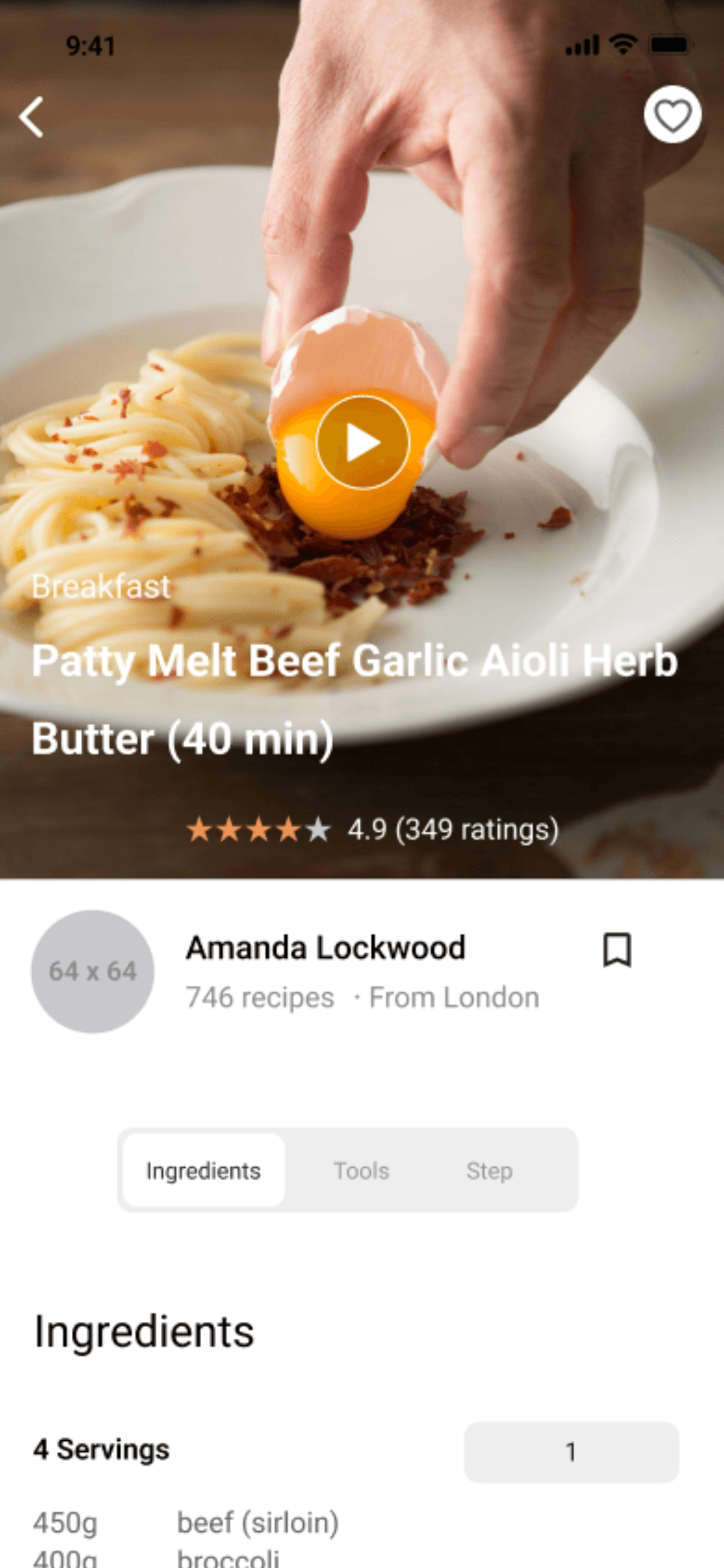The height and width of the screenshot is (1568, 724).
Task: Go back using the back arrow
Action: (x=31, y=116)
